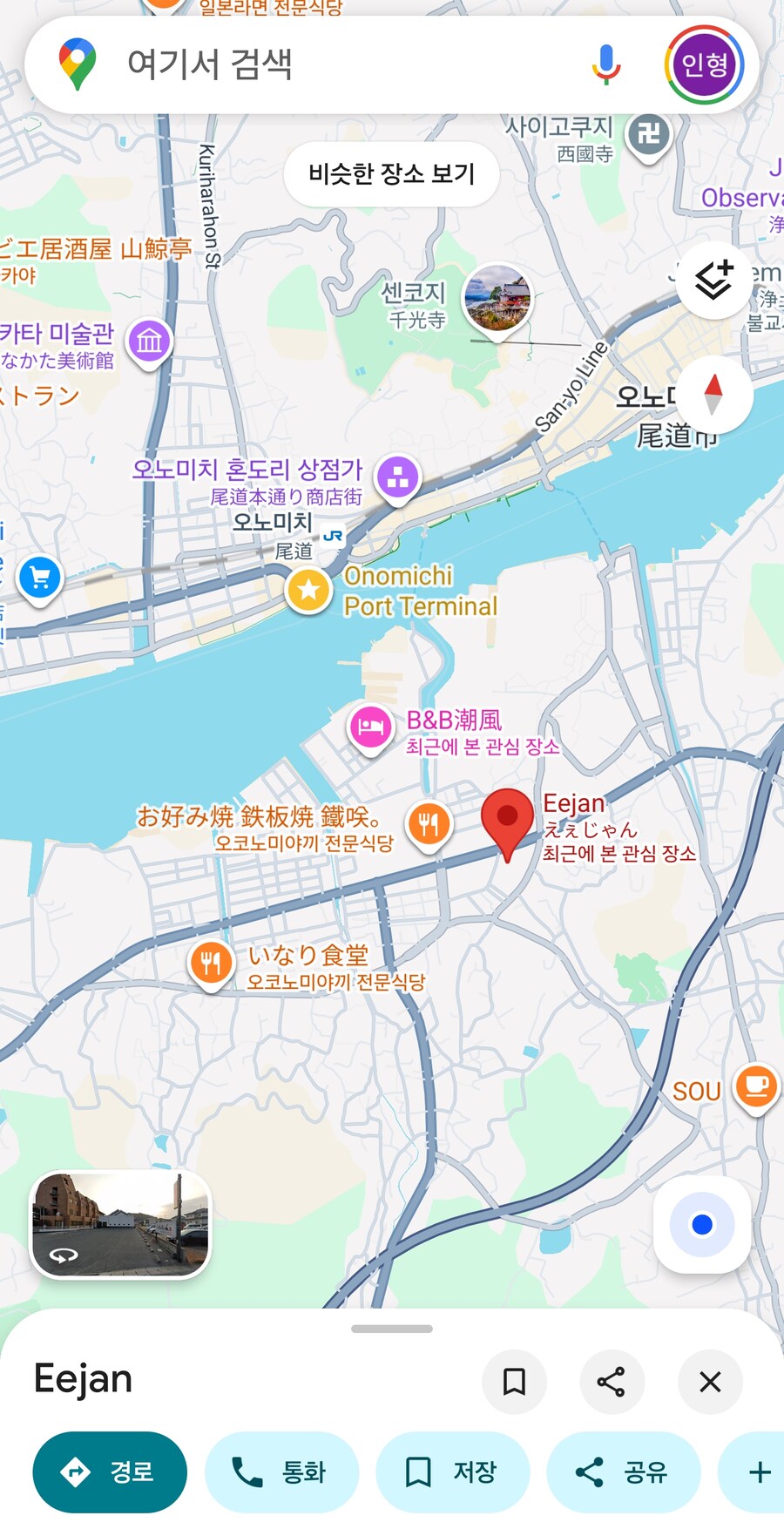
Task: Close the Eejan place card
Action: 710,1381
